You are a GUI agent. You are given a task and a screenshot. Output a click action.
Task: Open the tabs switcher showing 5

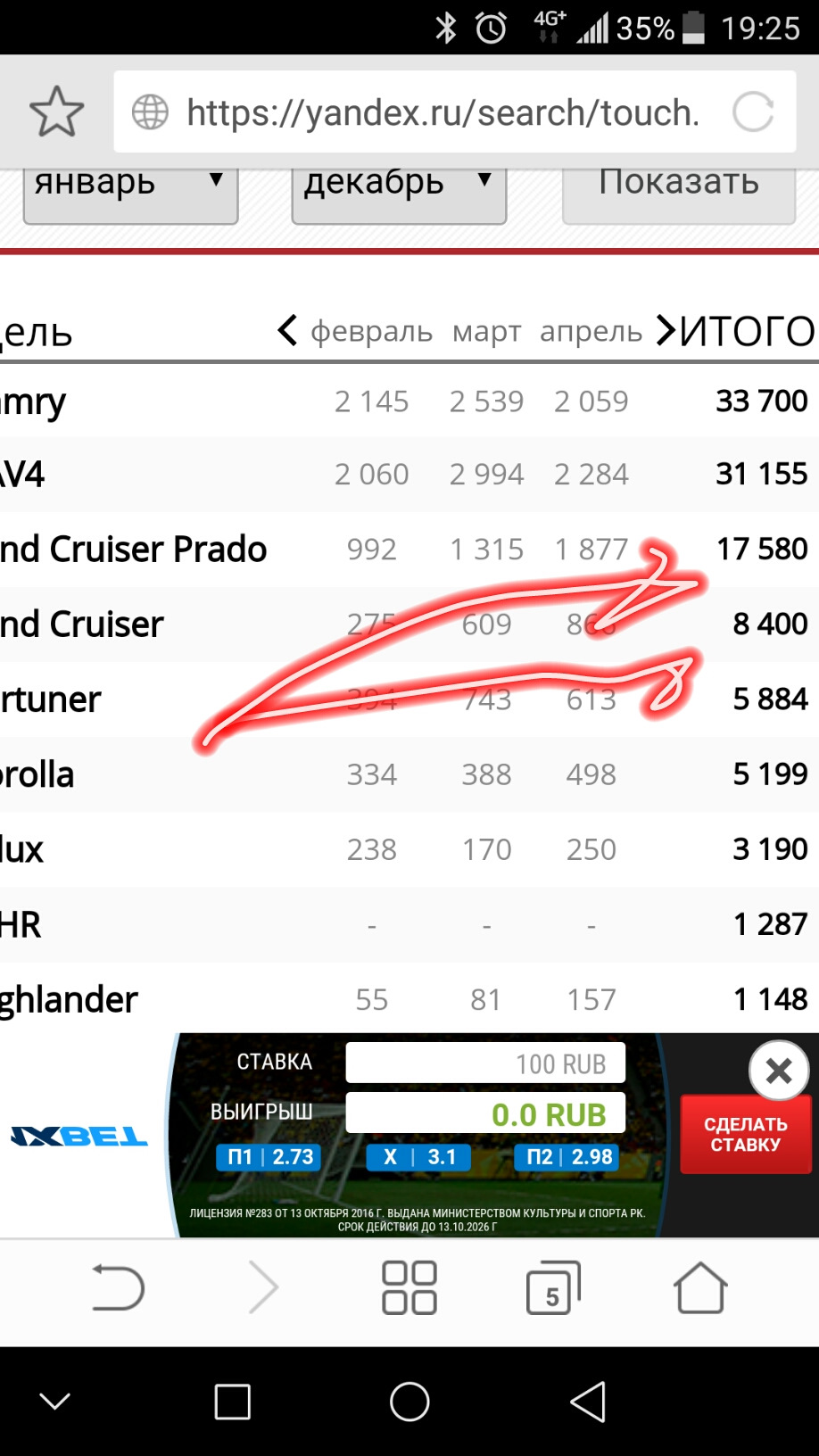[x=553, y=1288]
